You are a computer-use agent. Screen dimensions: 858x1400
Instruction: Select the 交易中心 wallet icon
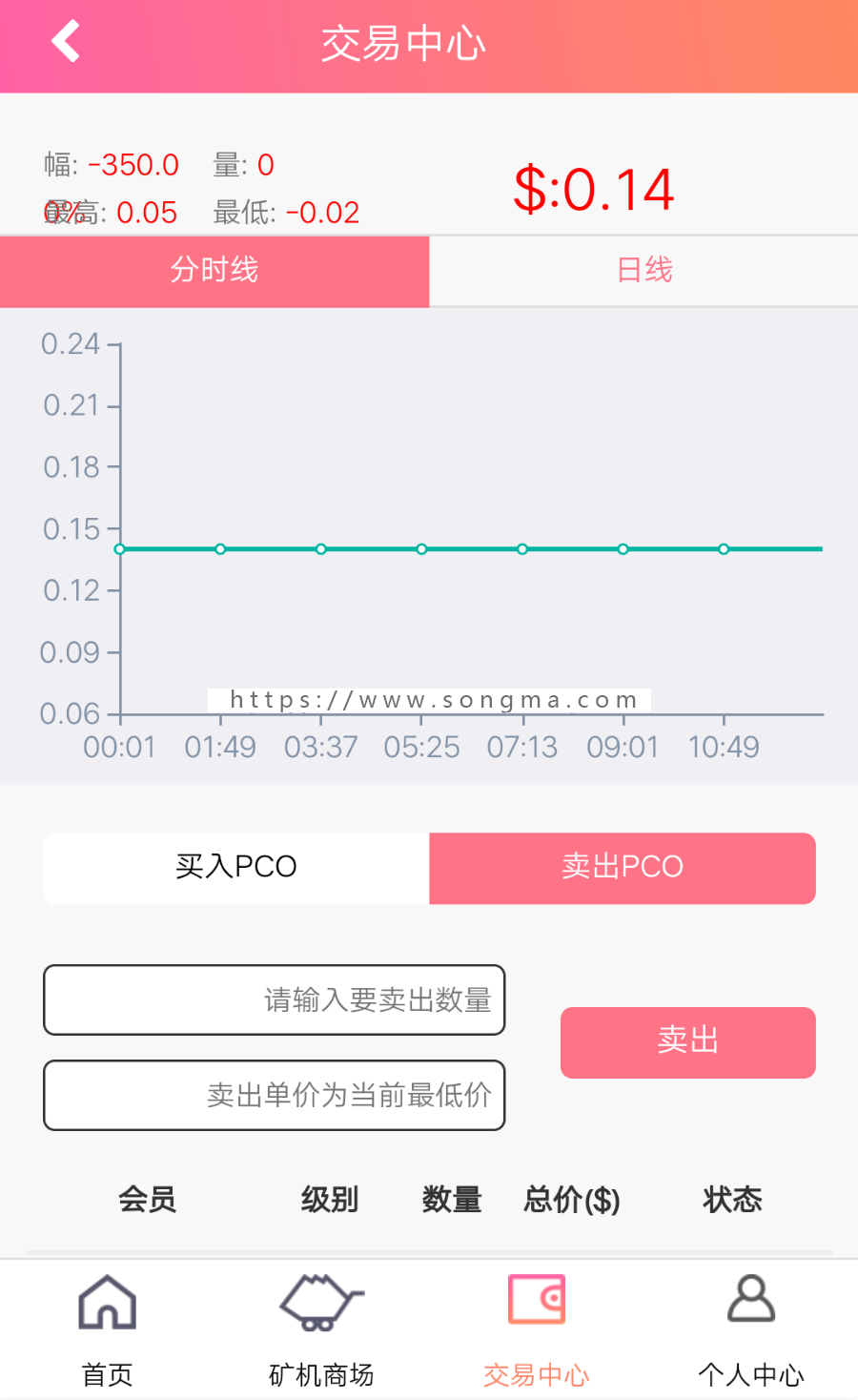point(536,1298)
